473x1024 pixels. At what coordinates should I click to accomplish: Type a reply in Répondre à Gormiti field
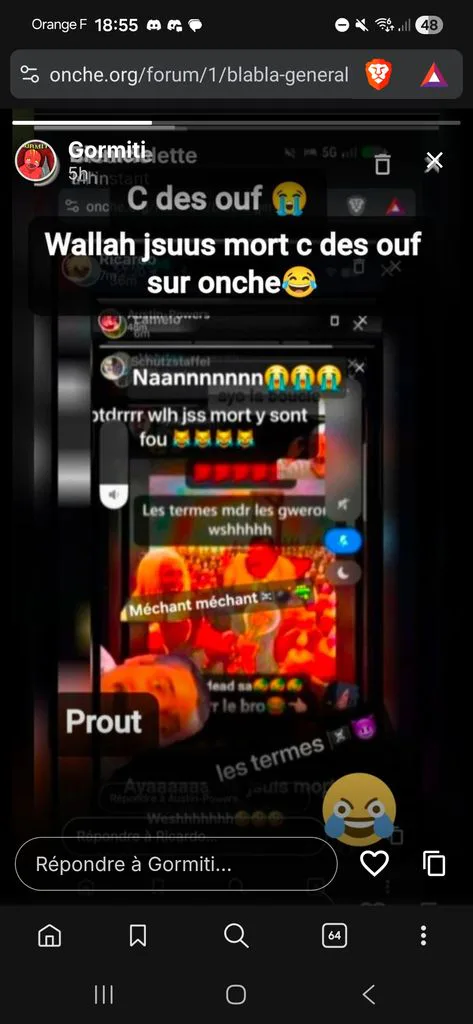pos(176,864)
